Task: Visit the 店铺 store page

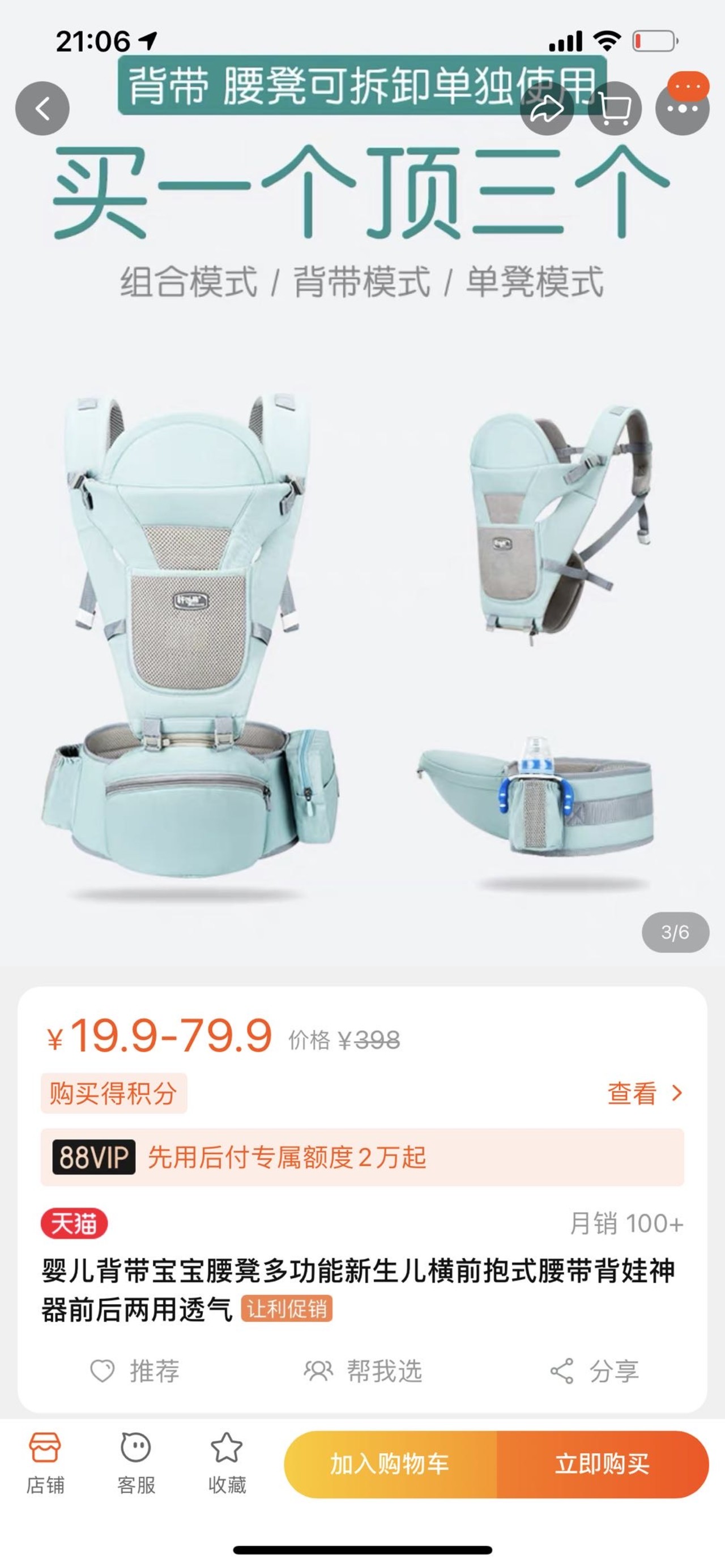Action: [45, 1463]
